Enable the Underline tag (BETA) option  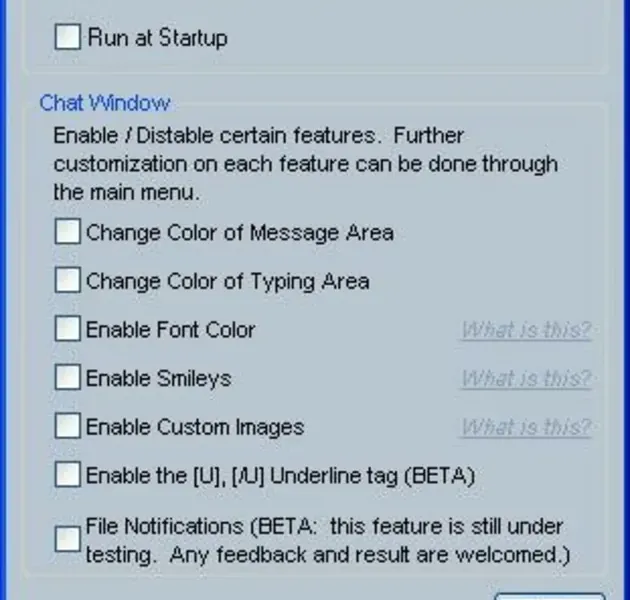pyautogui.click(x=67, y=474)
